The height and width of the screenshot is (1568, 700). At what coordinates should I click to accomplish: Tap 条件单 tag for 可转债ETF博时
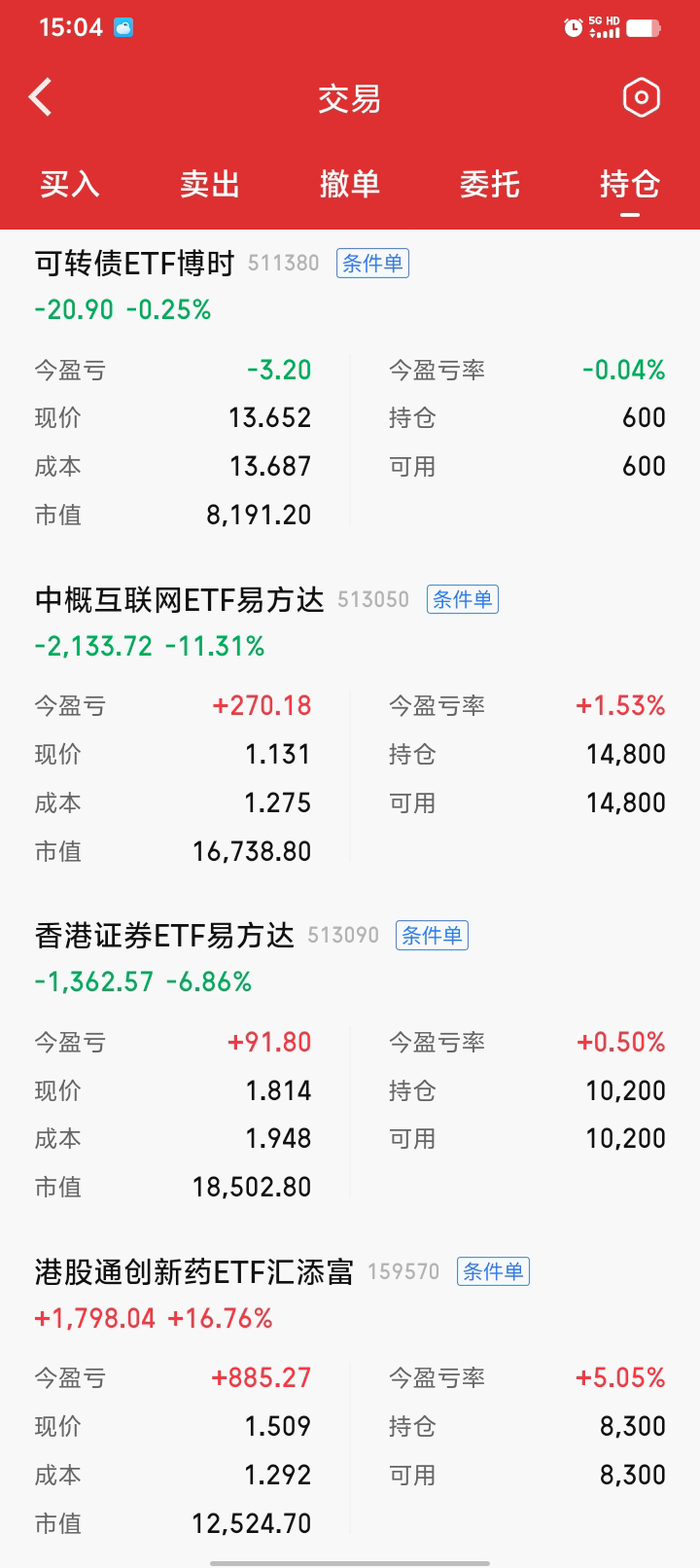pos(373,264)
